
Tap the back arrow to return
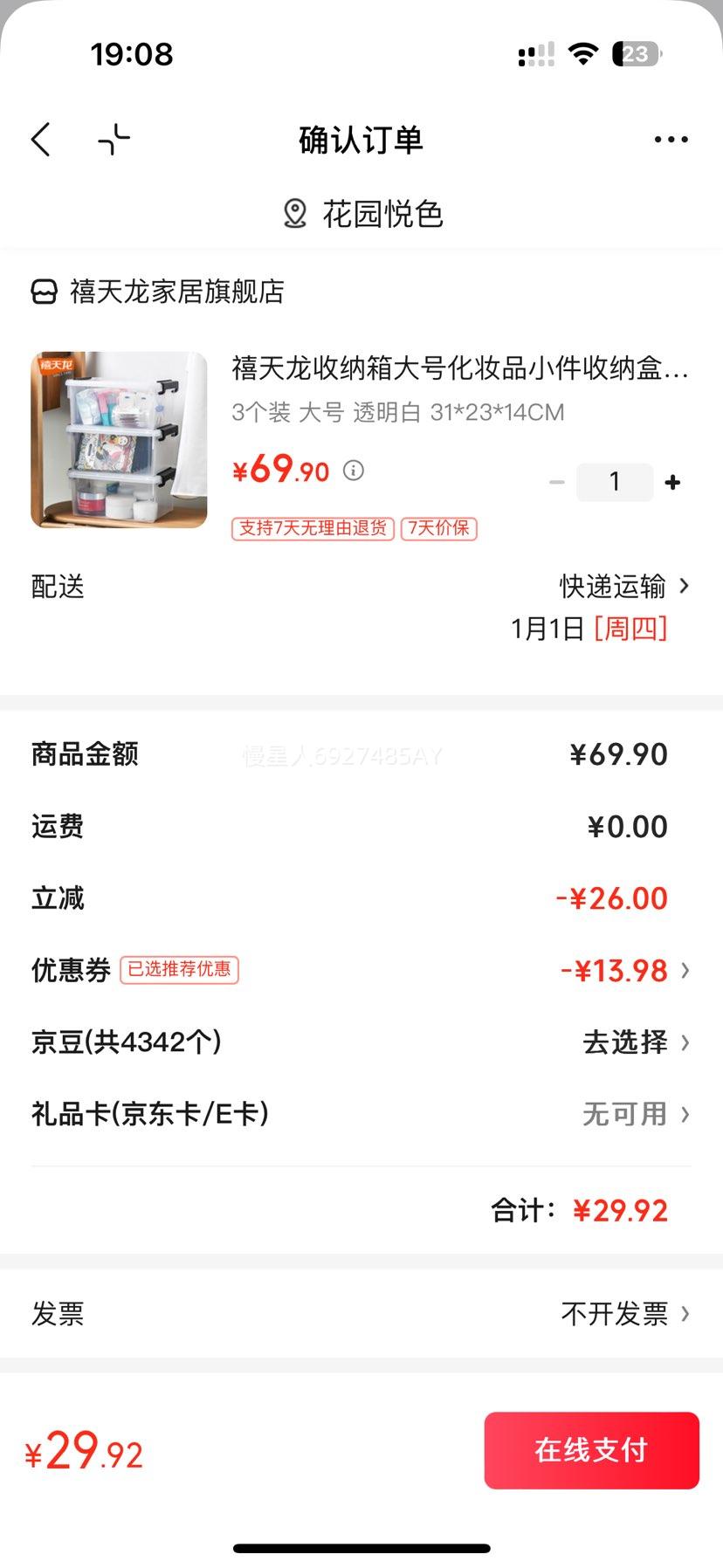click(40, 139)
